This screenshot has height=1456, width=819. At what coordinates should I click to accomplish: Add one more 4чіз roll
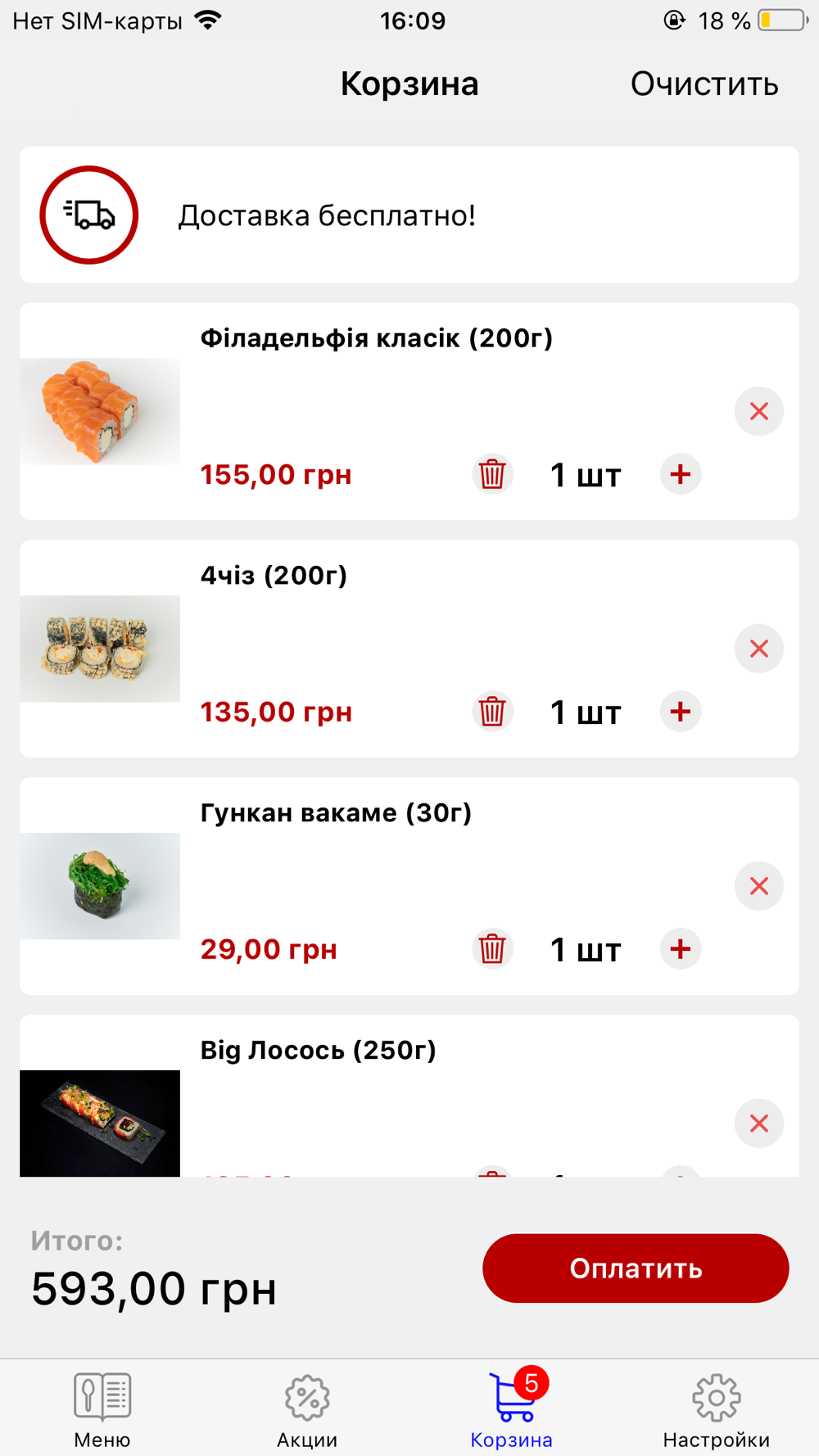680,712
